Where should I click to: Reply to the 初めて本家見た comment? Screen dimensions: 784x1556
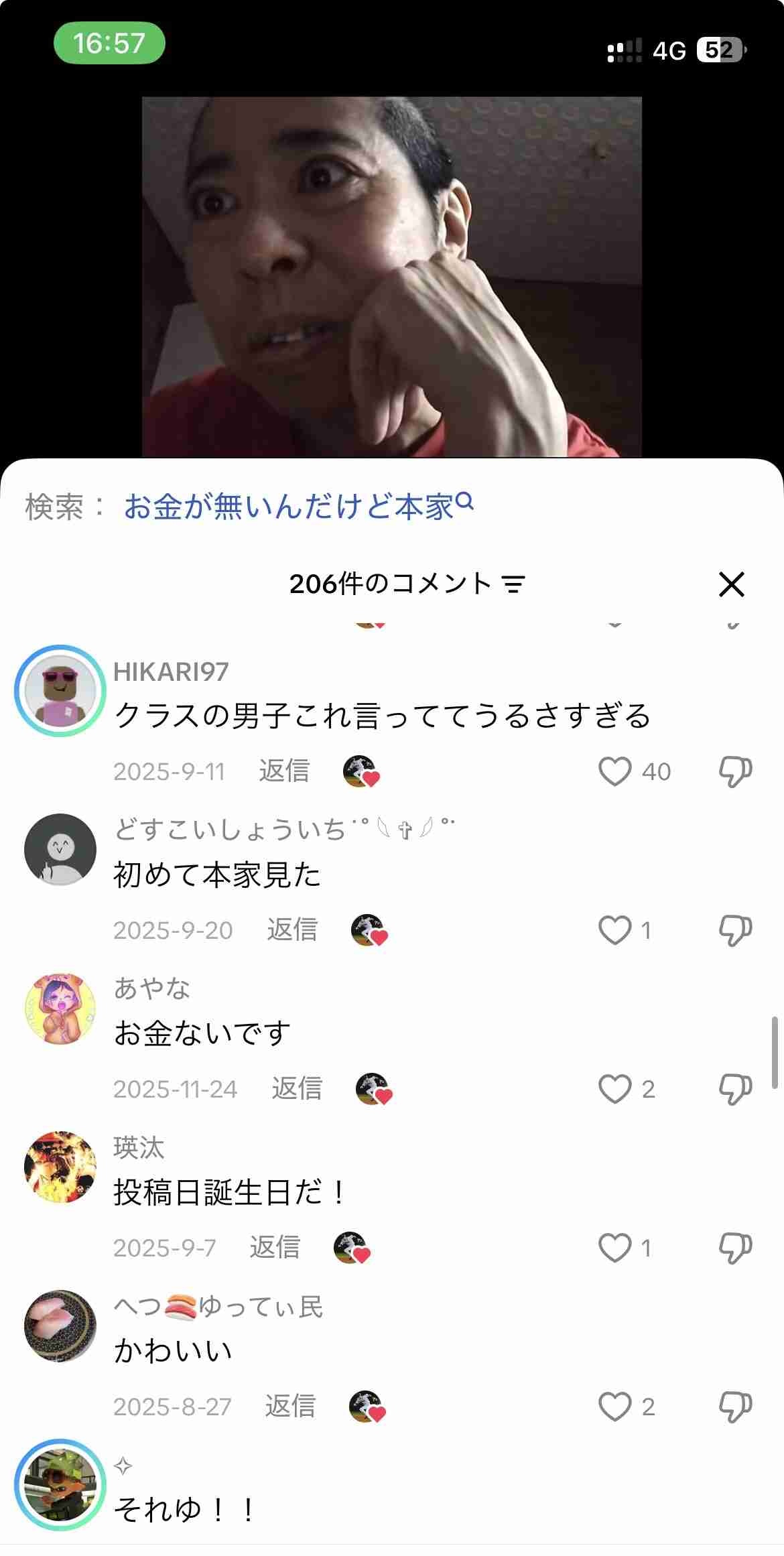(292, 930)
